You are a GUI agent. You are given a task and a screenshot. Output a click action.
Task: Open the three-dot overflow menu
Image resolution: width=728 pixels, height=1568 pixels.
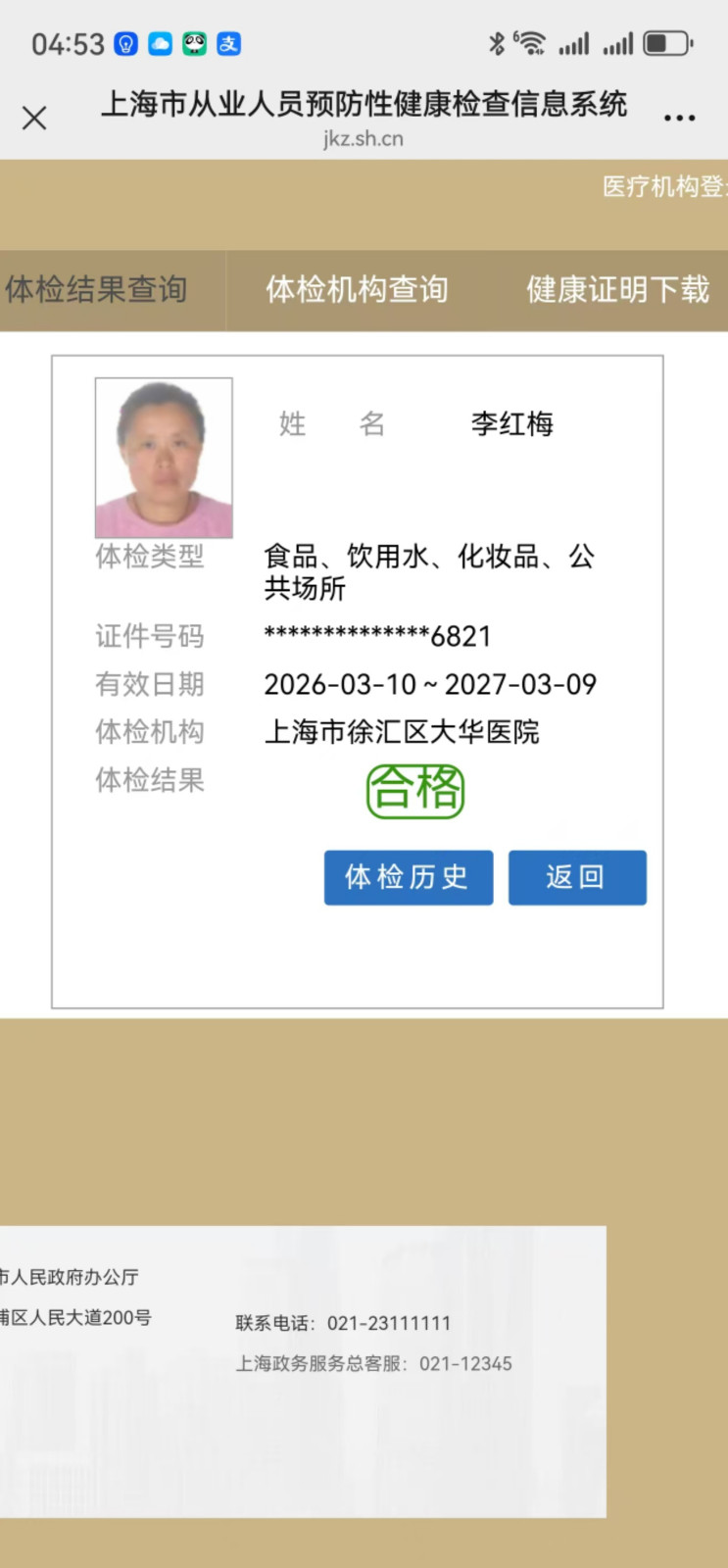(679, 119)
